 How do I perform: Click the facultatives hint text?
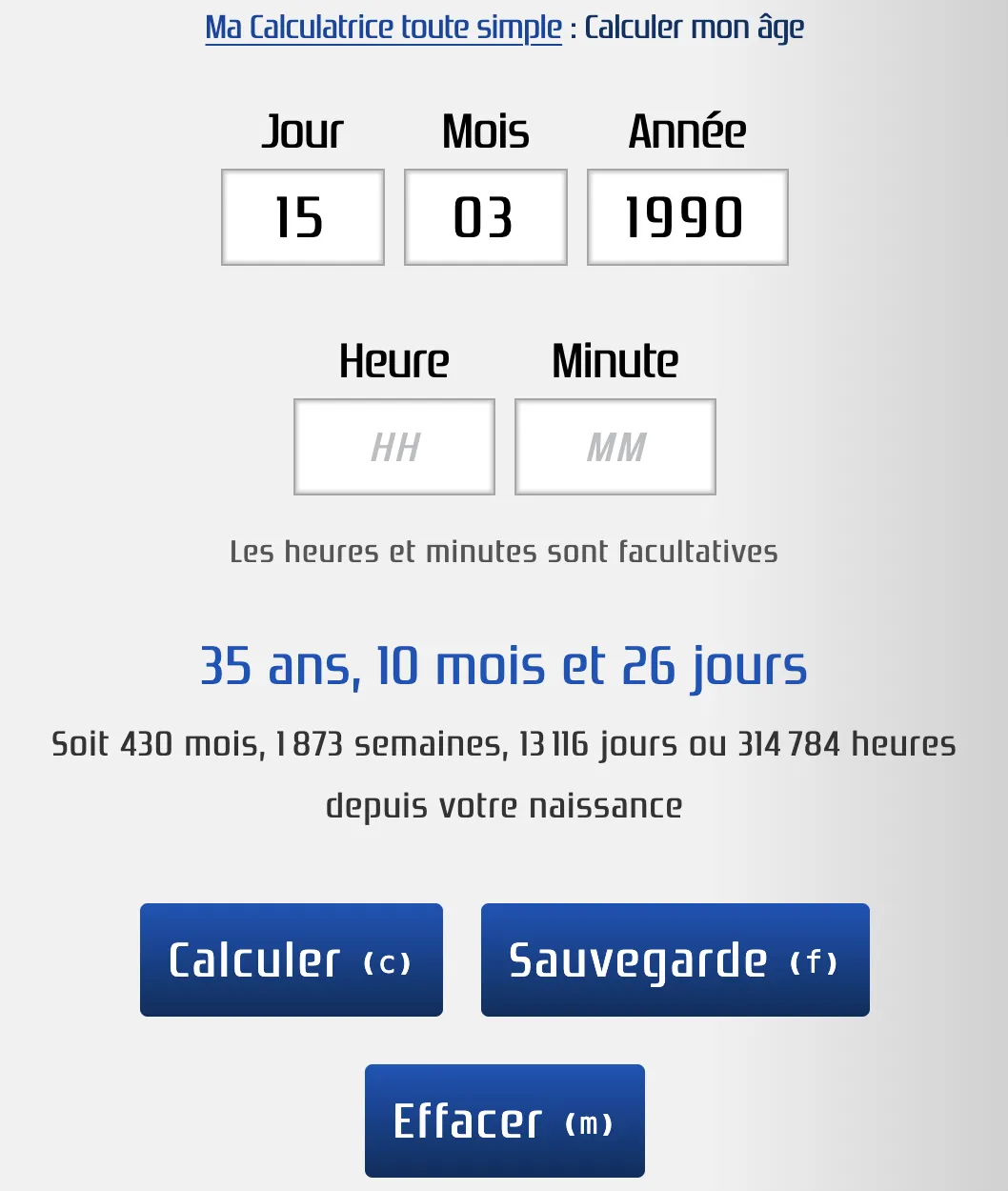pos(503,552)
